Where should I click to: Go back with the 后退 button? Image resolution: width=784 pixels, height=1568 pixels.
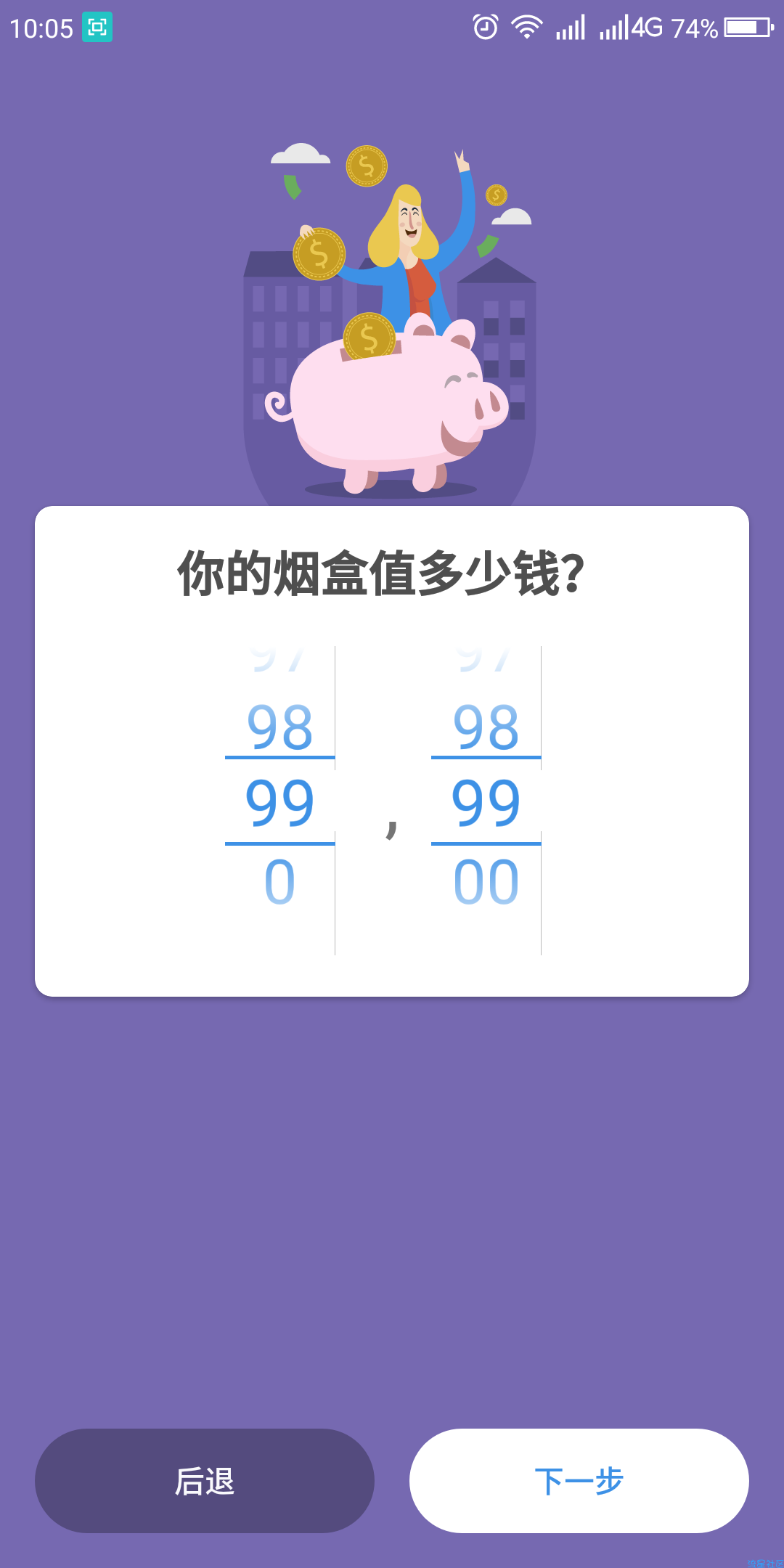pyautogui.click(x=204, y=1480)
